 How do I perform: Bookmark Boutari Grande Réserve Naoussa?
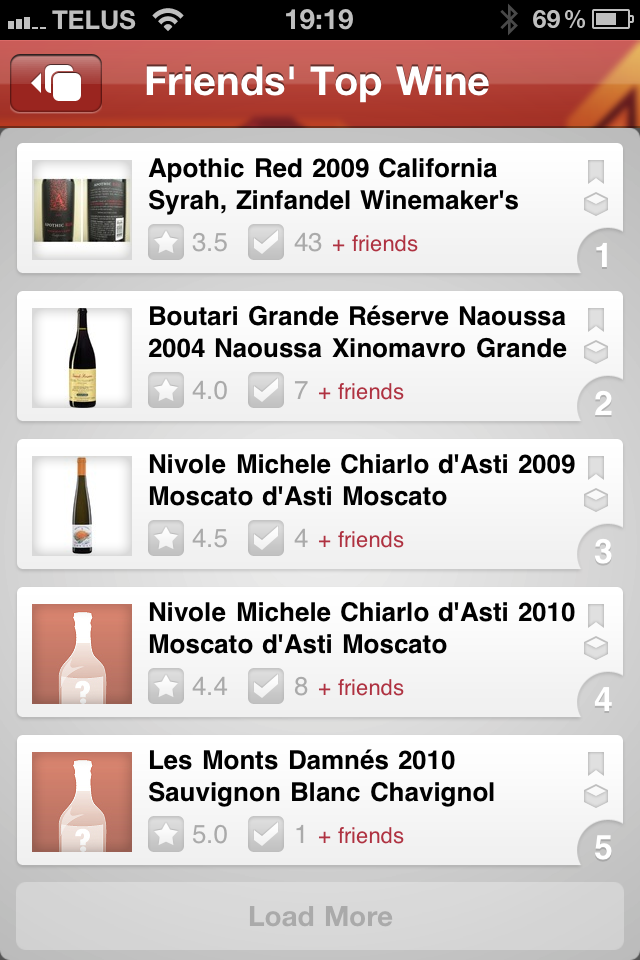(x=596, y=320)
